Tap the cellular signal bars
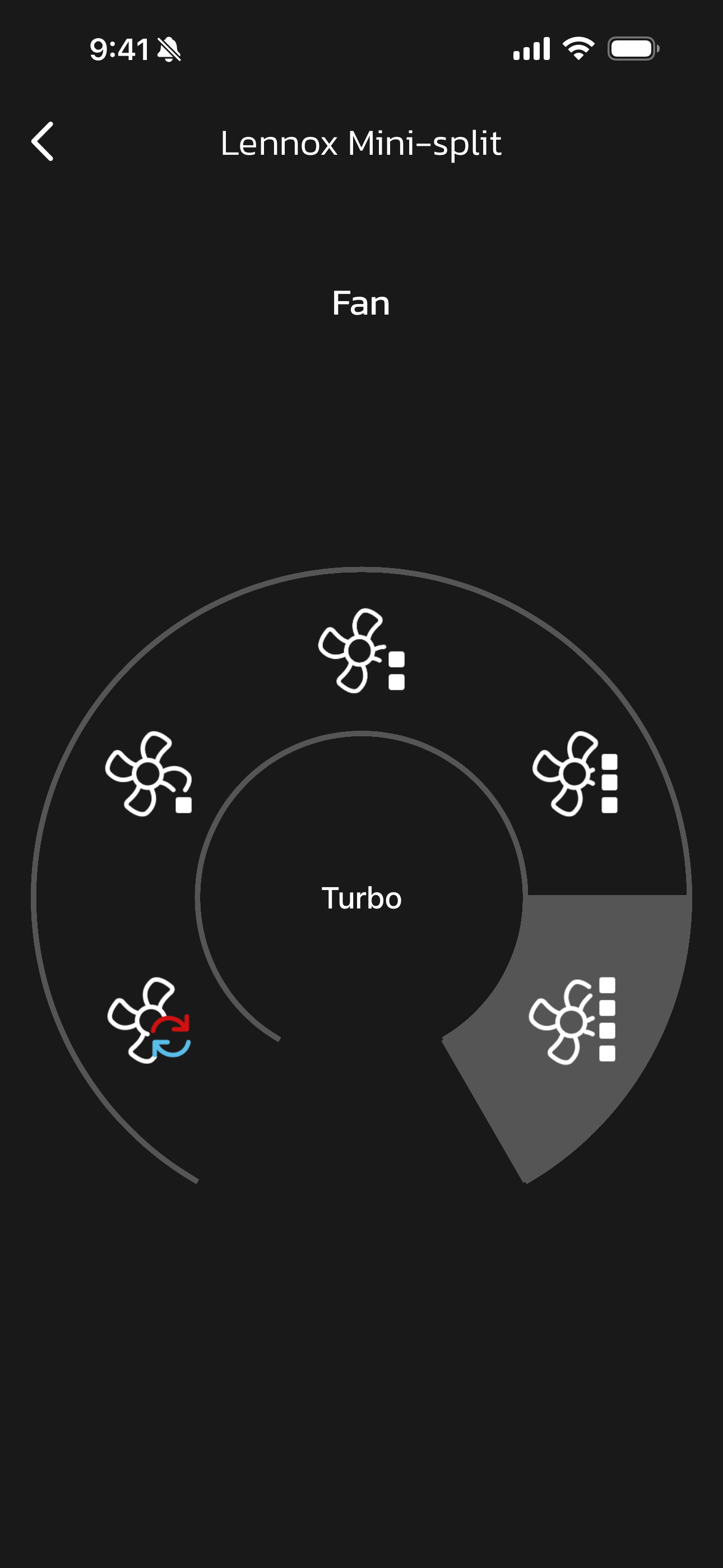This screenshot has width=723, height=1568. tap(532, 49)
